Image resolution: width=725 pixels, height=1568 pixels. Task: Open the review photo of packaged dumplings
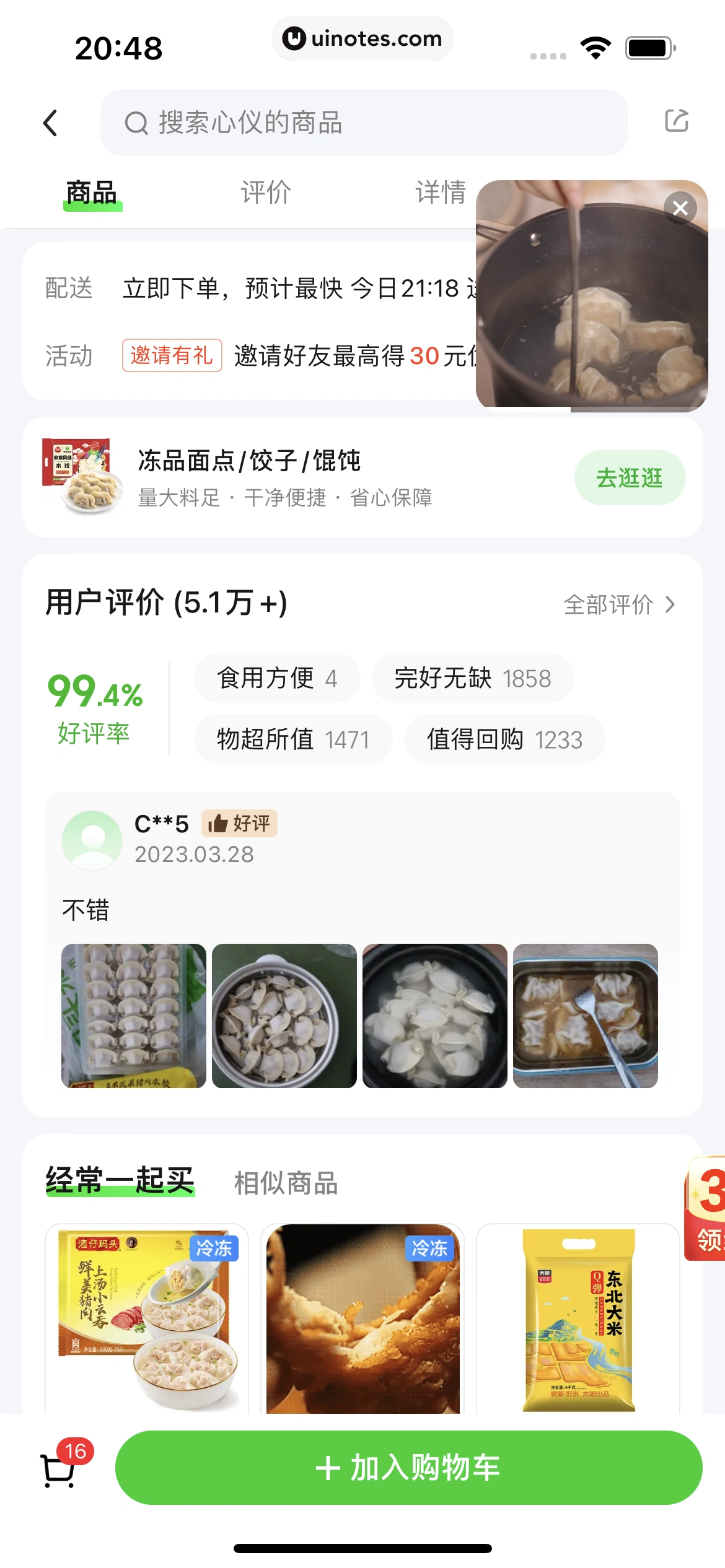(134, 1016)
